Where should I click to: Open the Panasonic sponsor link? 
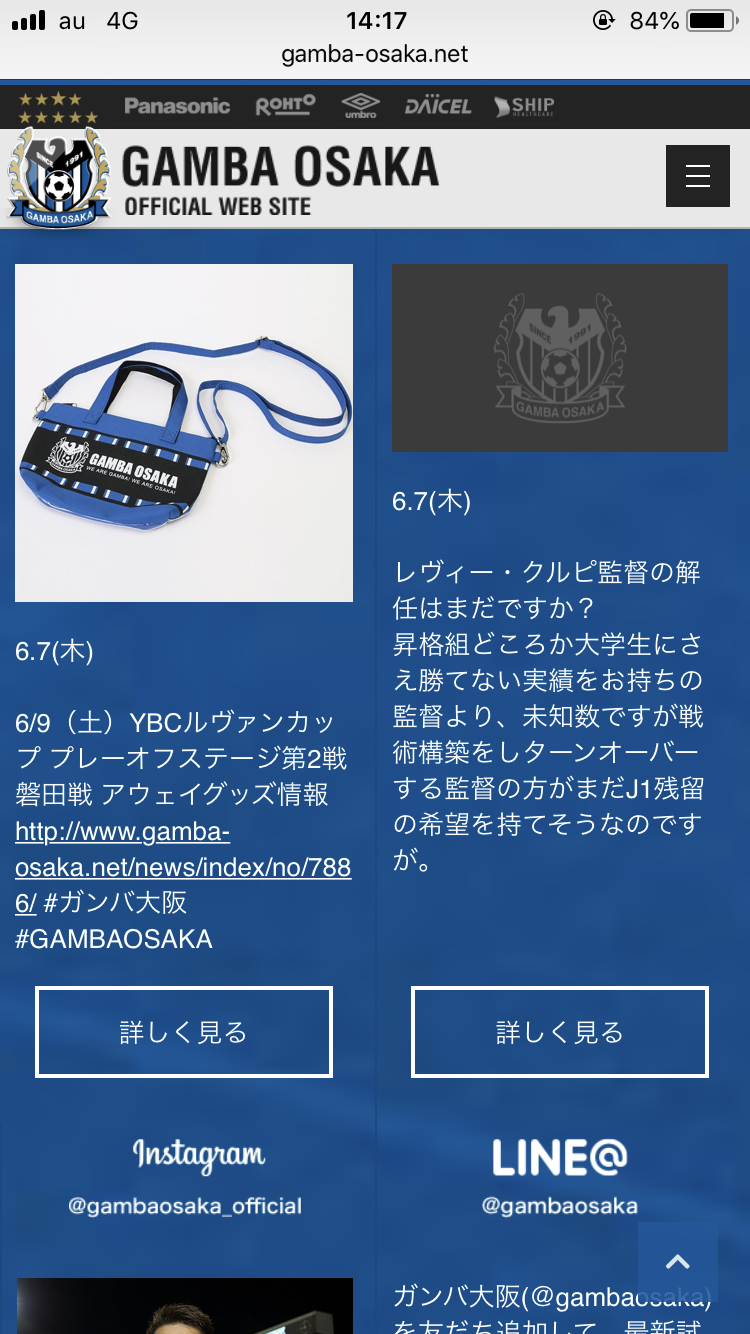(x=177, y=106)
